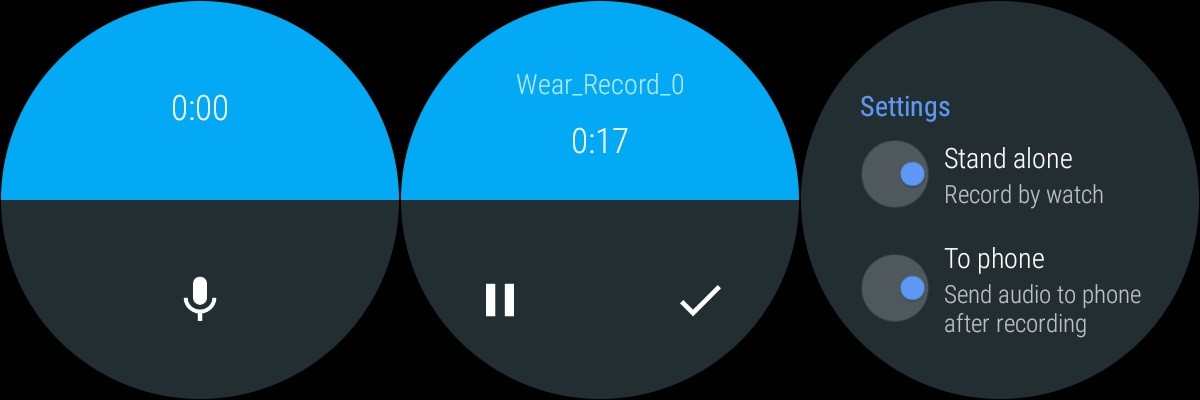Viewport: 1200px width, 400px height.
Task: Finish recording with the checkmark
Action: click(700, 300)
